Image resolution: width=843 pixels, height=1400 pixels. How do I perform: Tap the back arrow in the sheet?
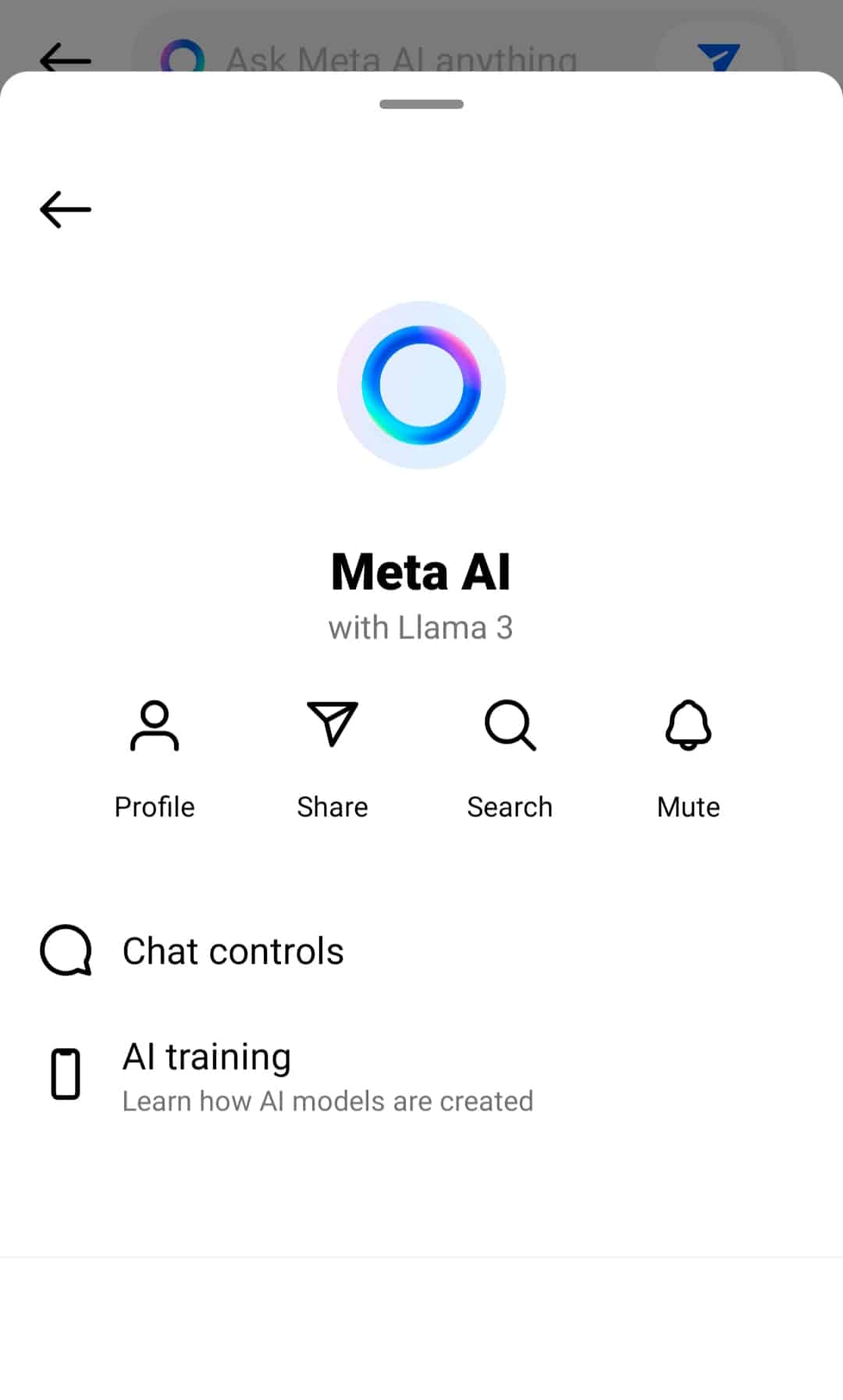click(x=66, y=209)
